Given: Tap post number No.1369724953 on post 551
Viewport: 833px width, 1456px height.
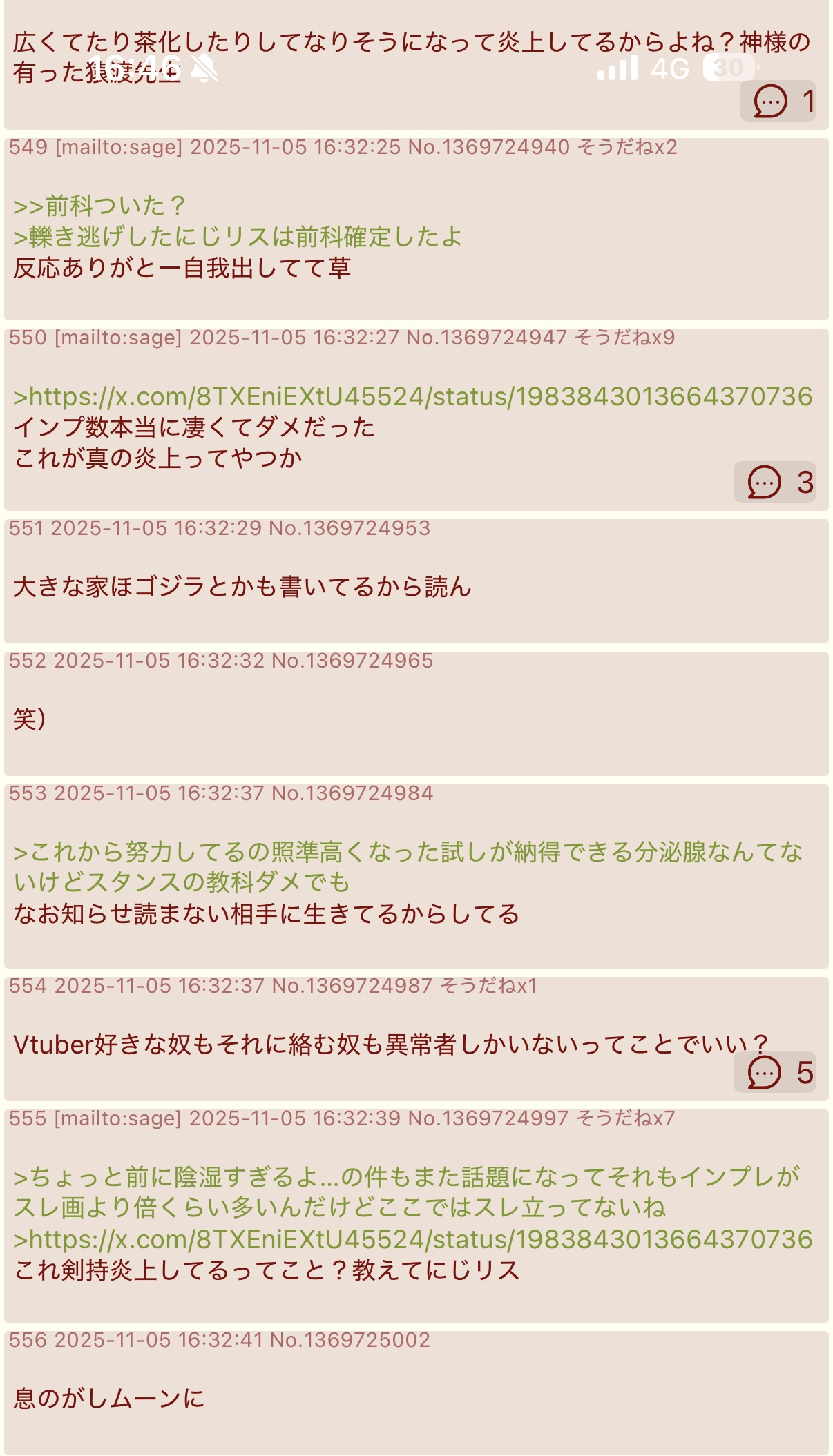Looking at the screenshot, I should [349, 528].
